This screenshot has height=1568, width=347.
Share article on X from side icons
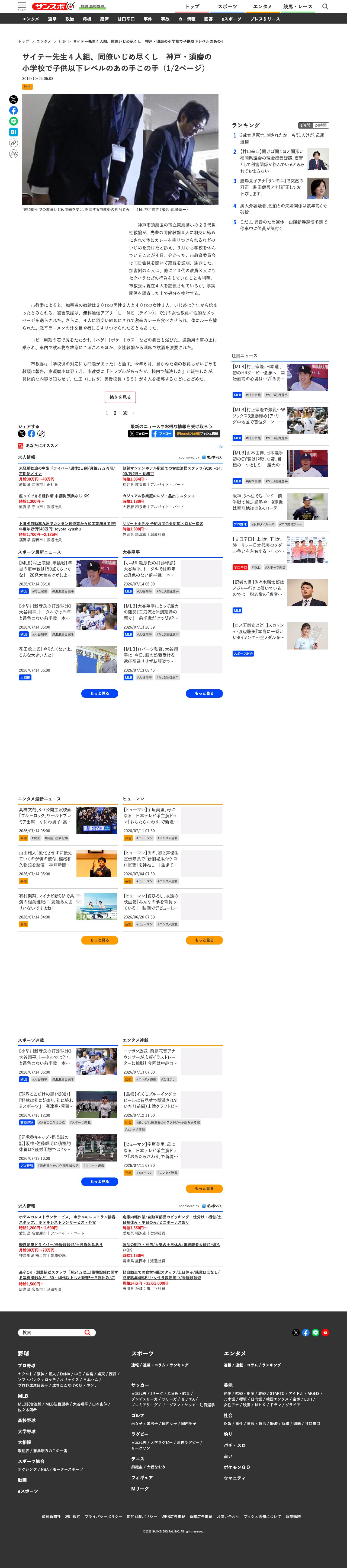point(13,99)
